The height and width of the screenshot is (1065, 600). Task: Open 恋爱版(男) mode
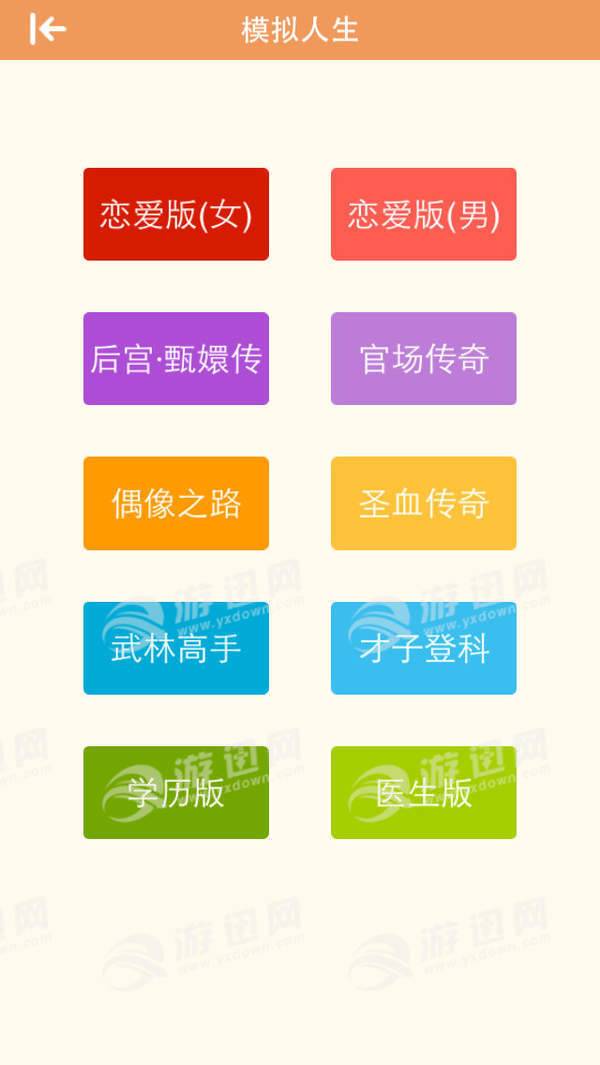pyautogui.click(x=424, y=214)
